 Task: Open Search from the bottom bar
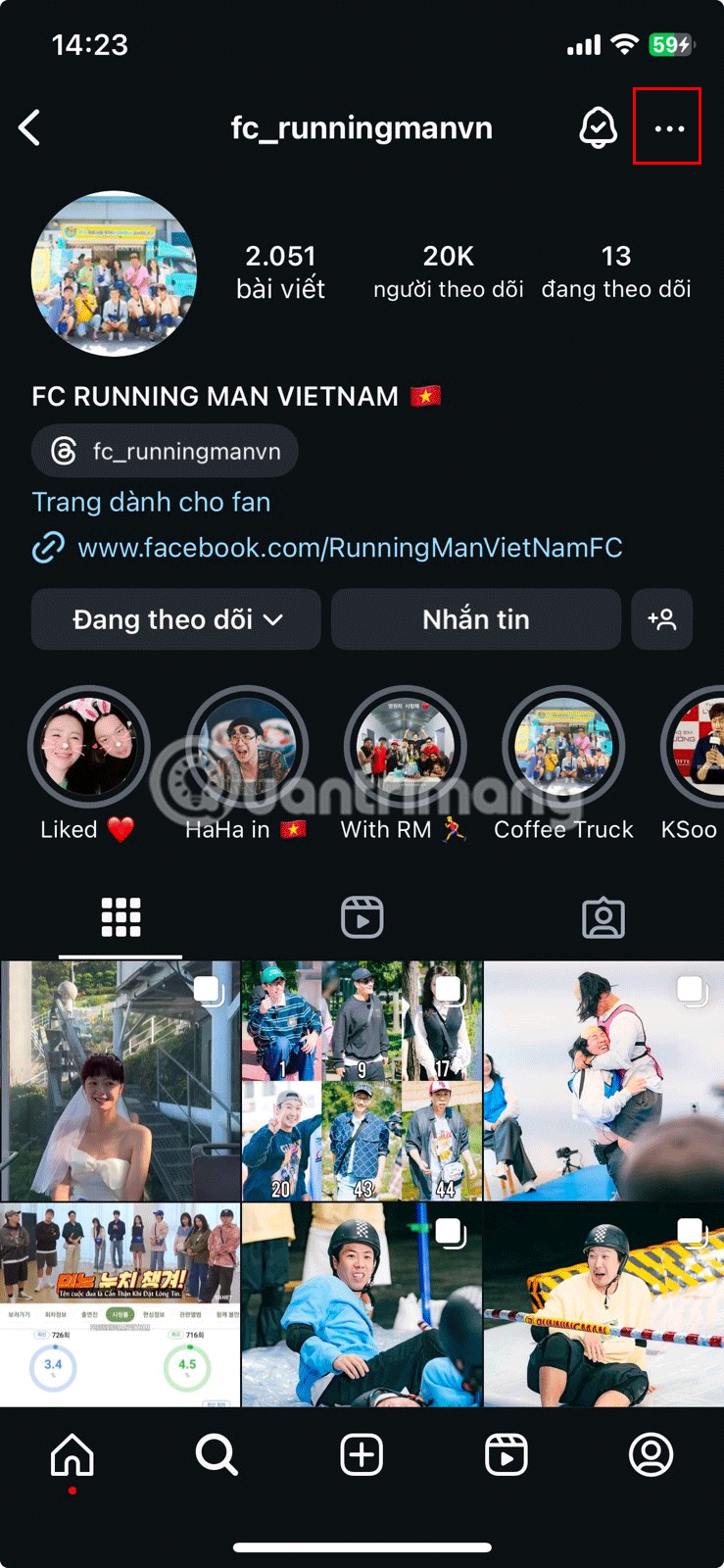pos(217,1454)
